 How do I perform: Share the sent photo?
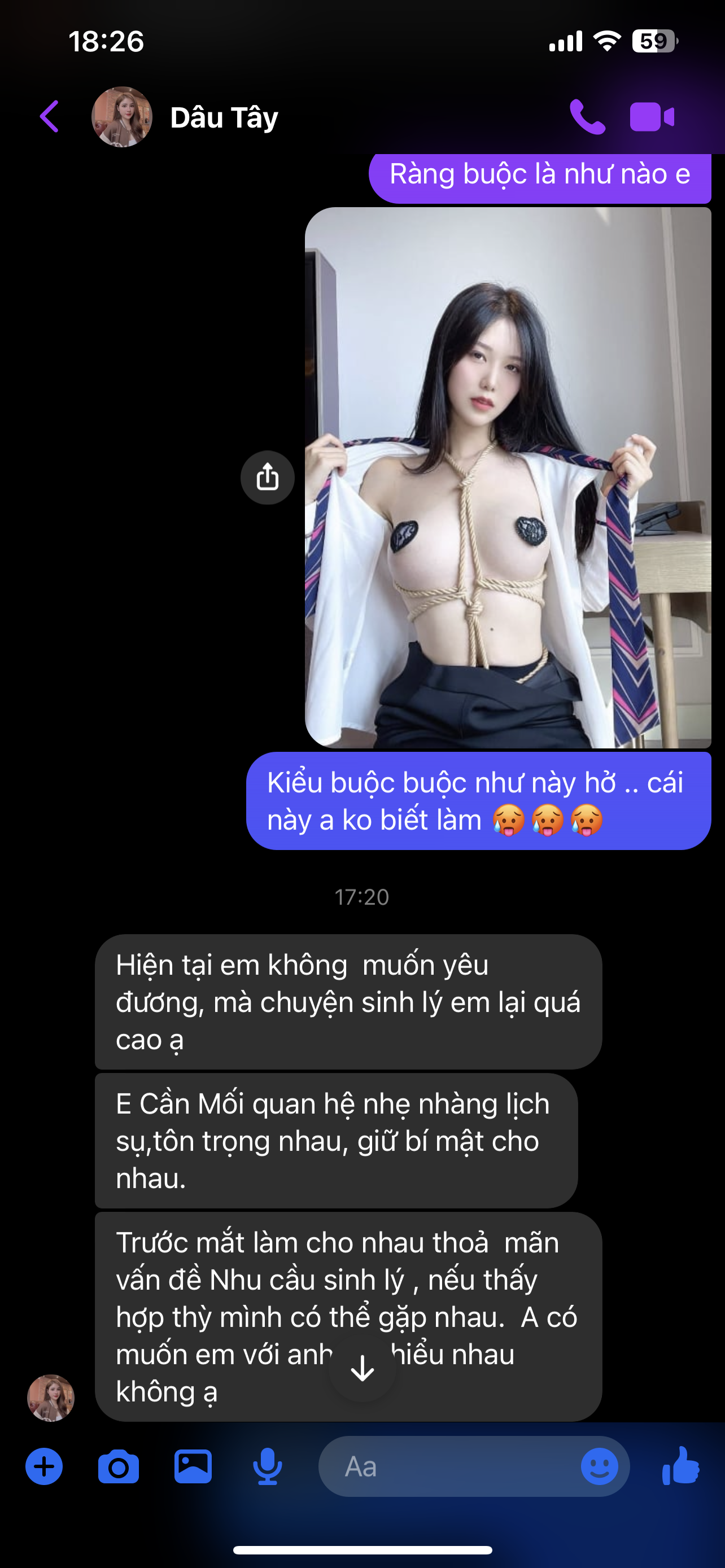[x=267, y=477]
